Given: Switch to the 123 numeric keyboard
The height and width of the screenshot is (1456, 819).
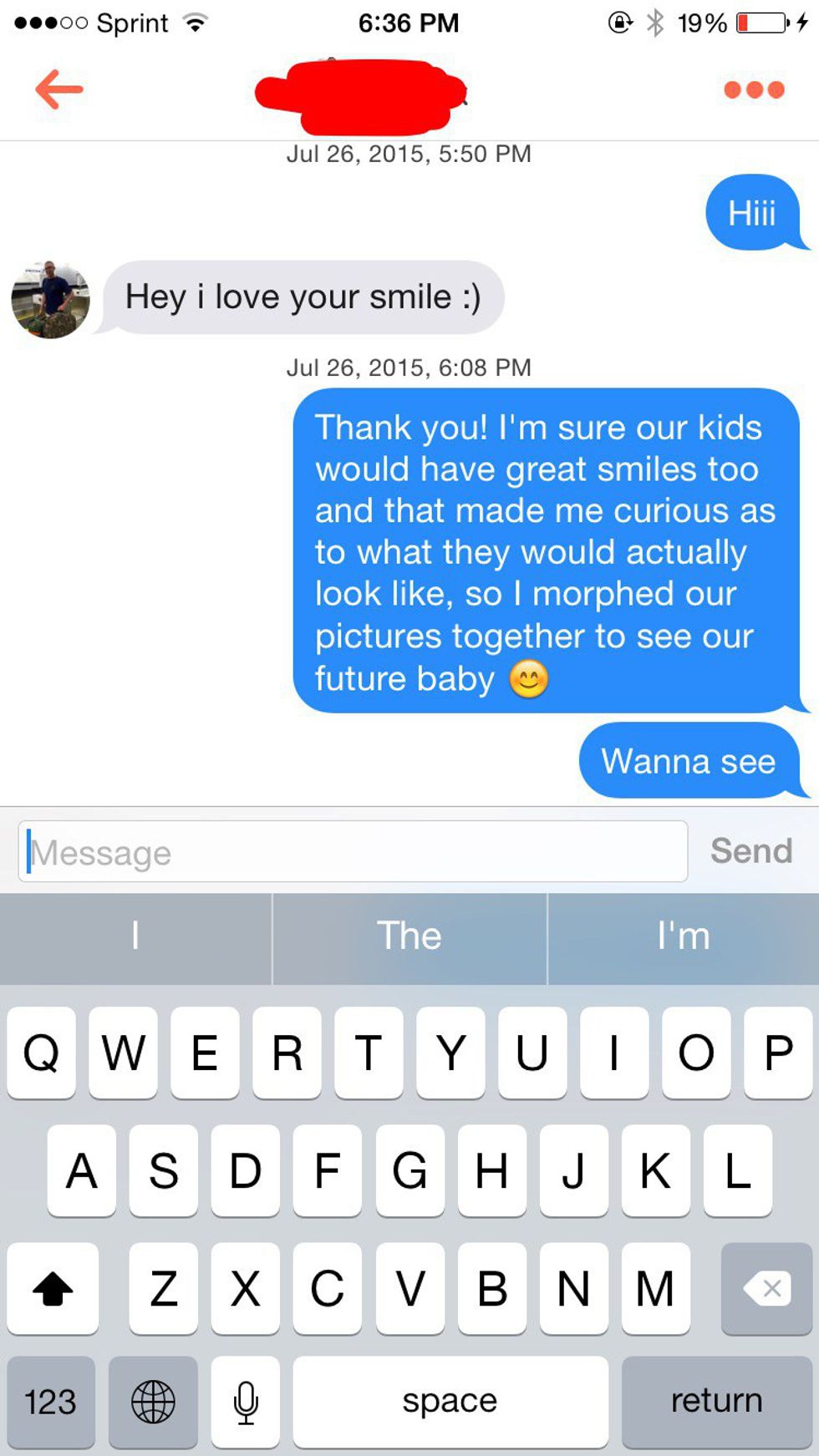Looking at the screenshot, I should 51,1401.
